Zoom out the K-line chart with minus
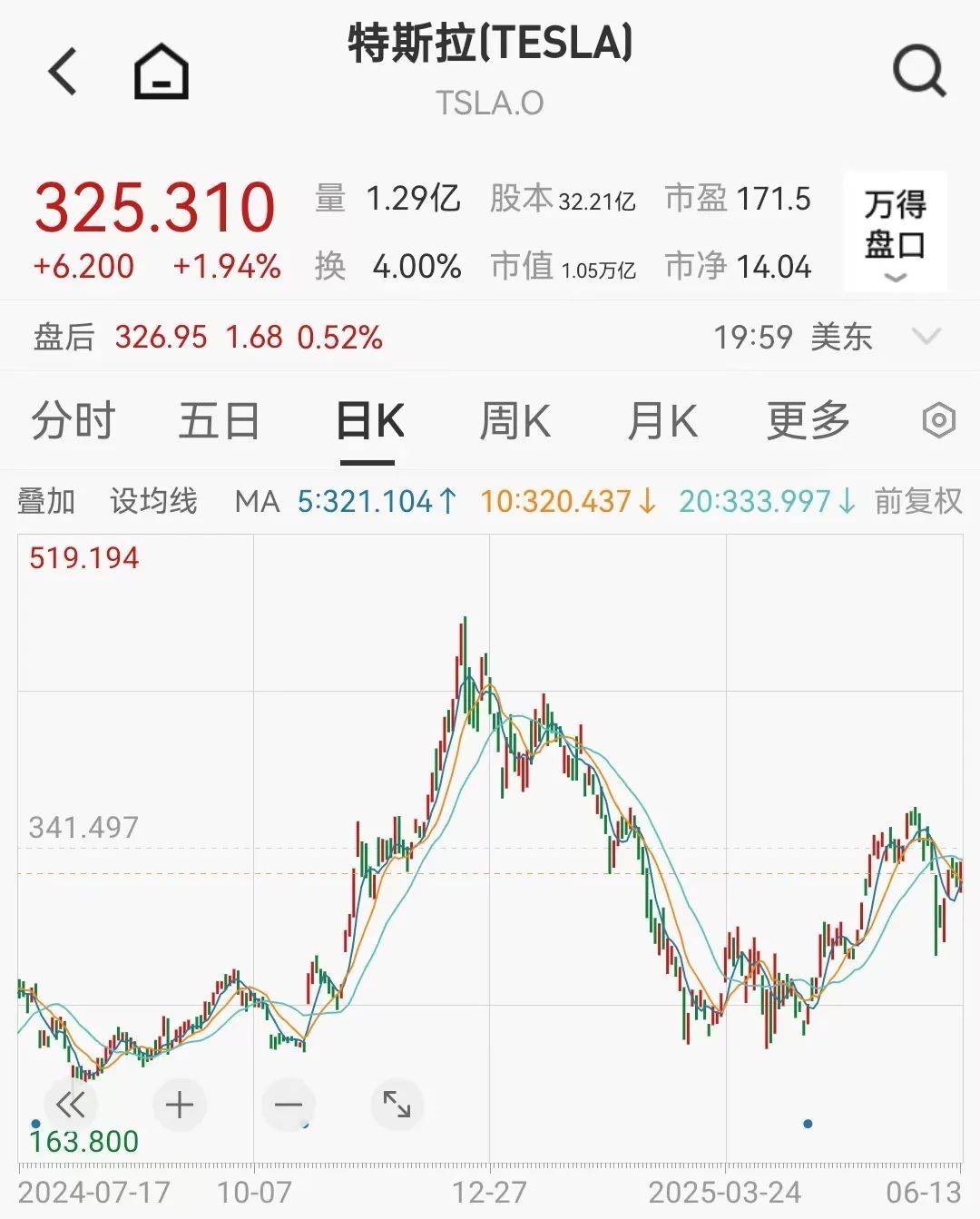Viewport: 980px width, 1219px height. (289, 1105)
